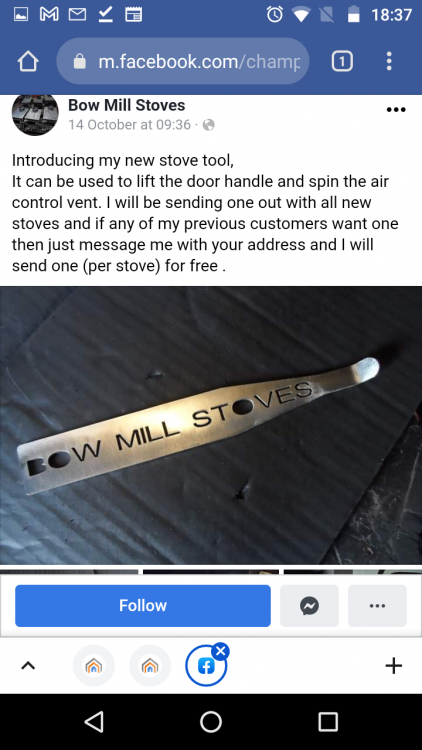Add a new browser tab
This screenshot has height=750, width=422.
[394, 665]
